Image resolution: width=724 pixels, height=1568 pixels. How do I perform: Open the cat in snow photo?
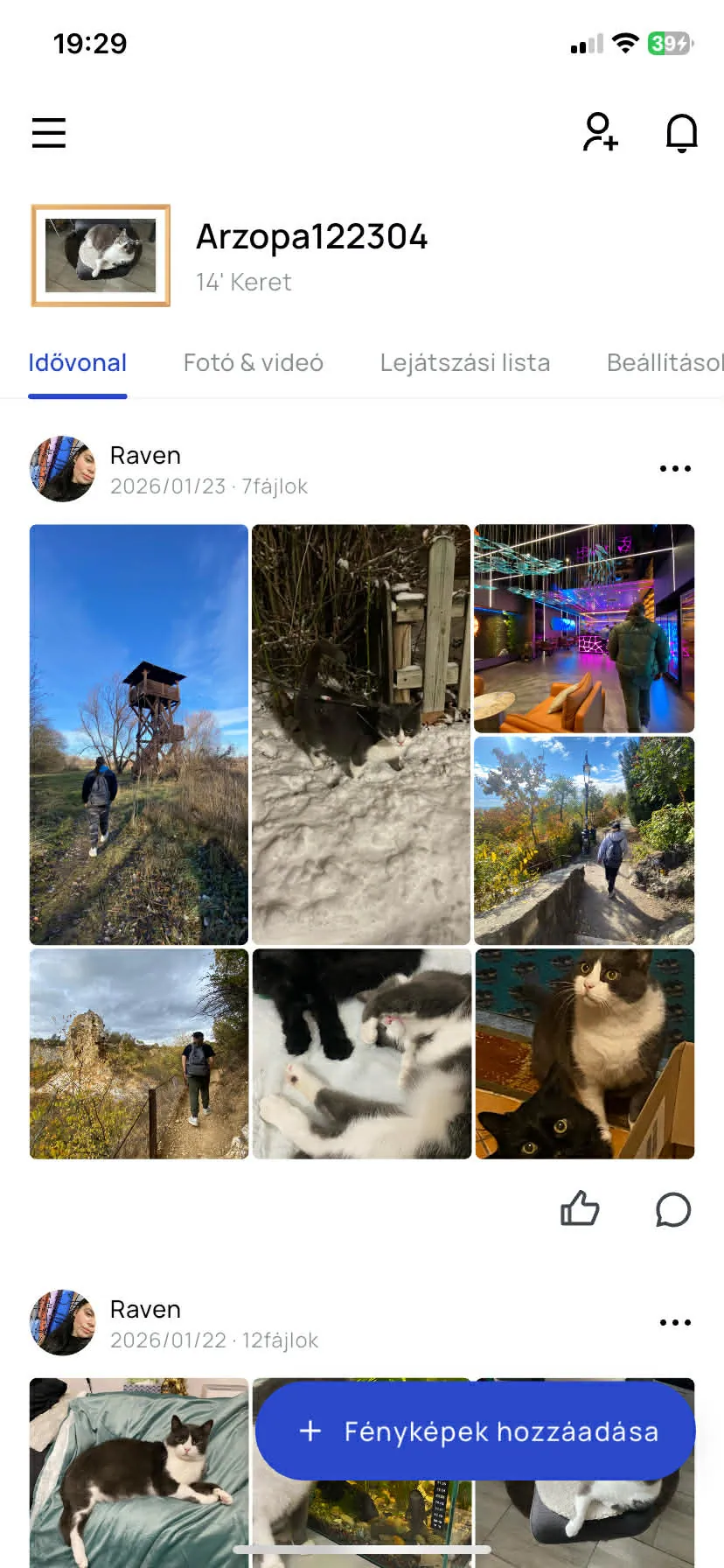pyautogui.click(x=361, y=733)
